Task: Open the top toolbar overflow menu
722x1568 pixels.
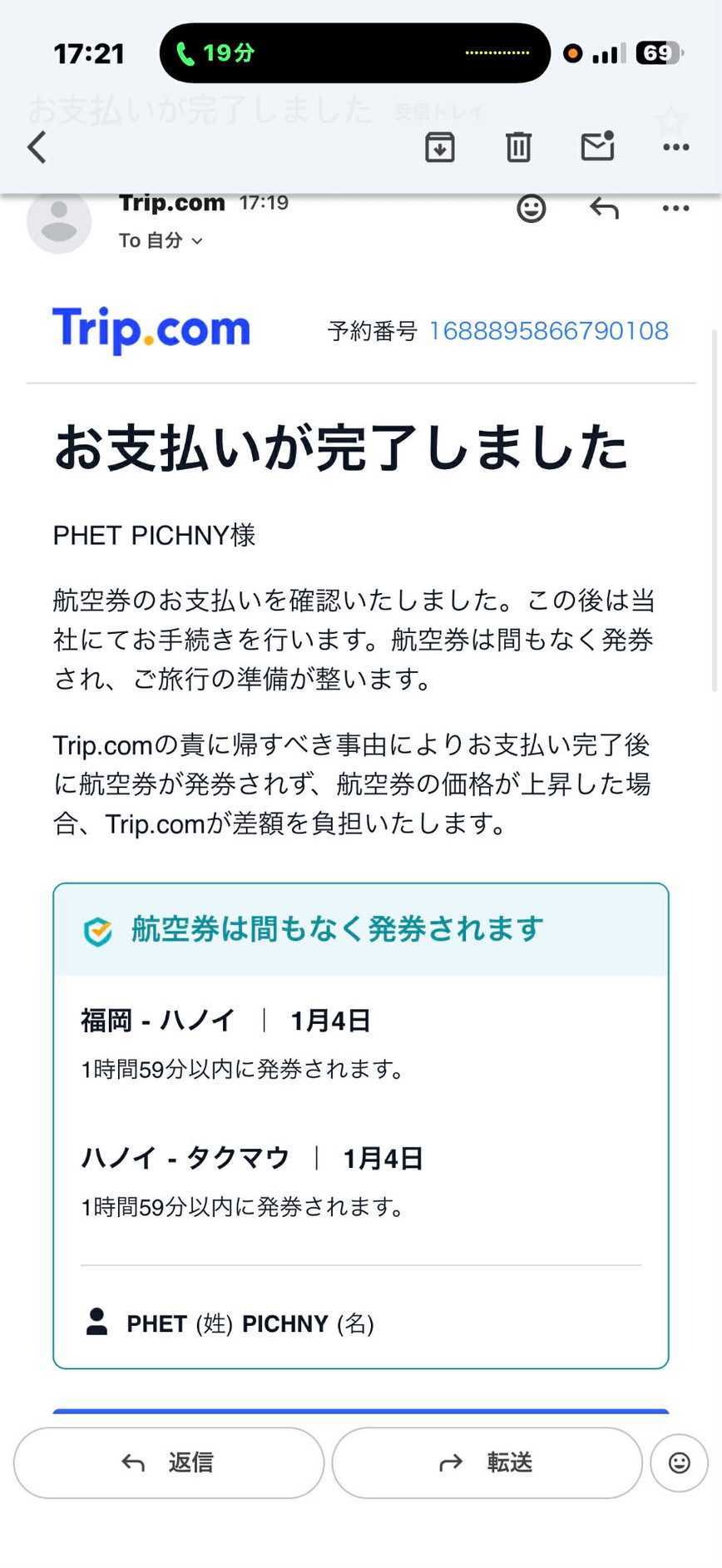Action: click(x=675, y=147)
